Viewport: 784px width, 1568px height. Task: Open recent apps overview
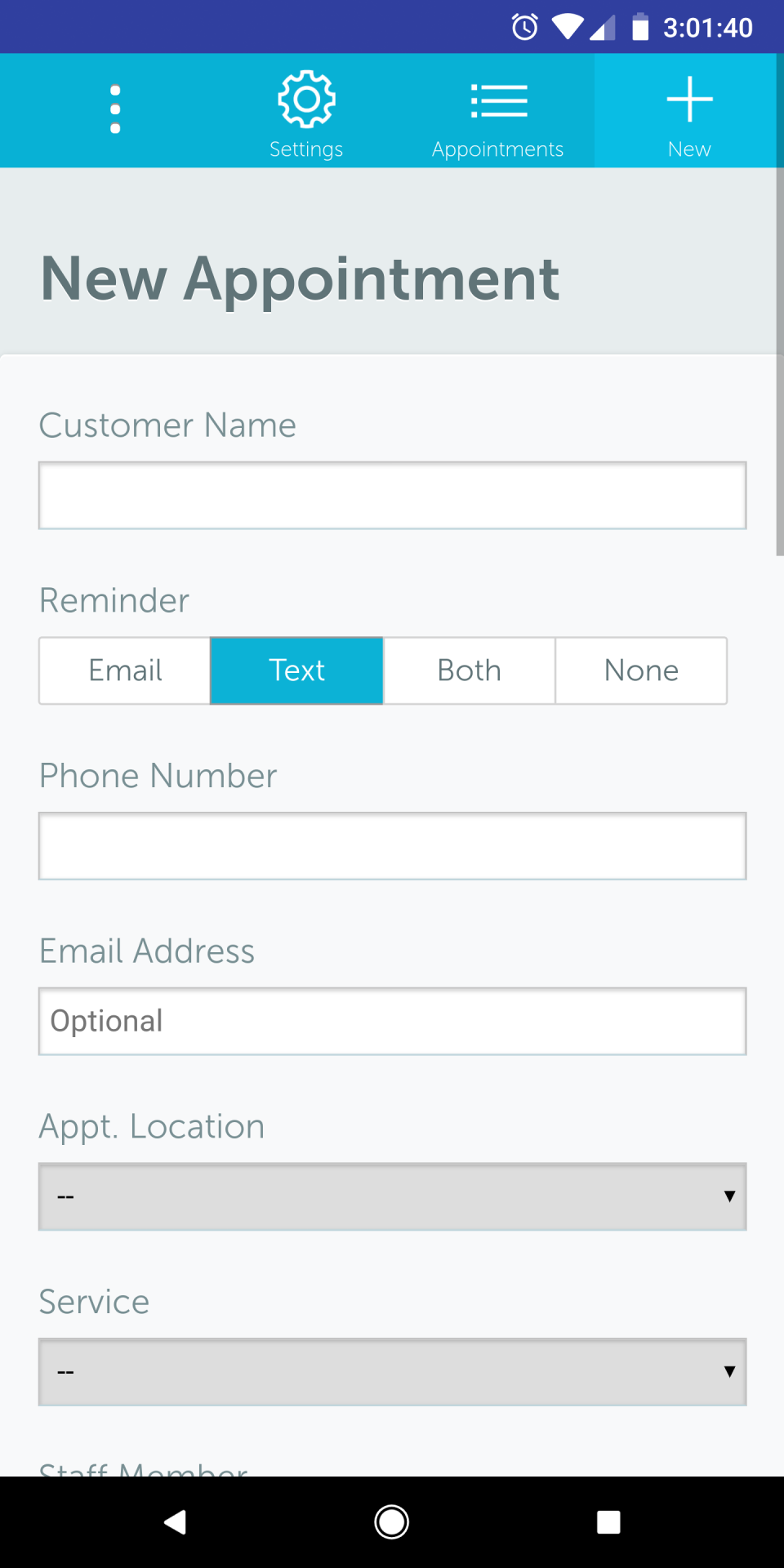(608, 1522)
